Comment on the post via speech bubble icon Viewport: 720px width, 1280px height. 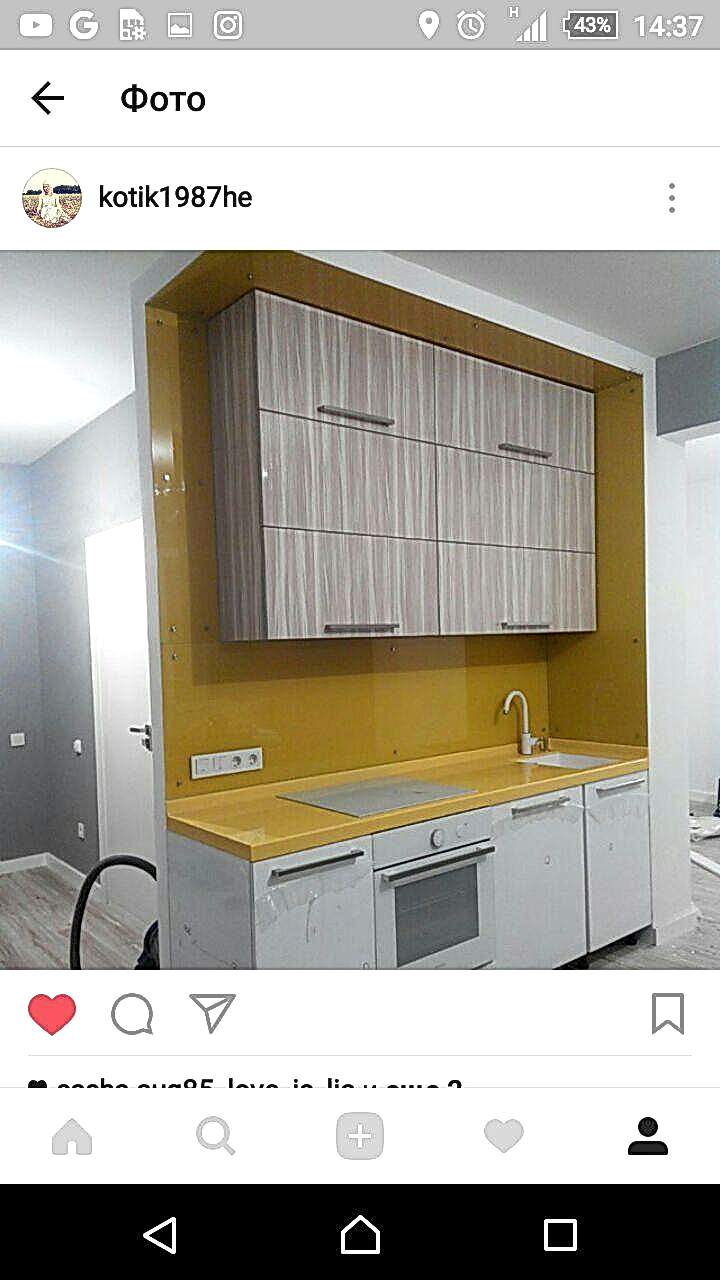(x=132, y=1014)
